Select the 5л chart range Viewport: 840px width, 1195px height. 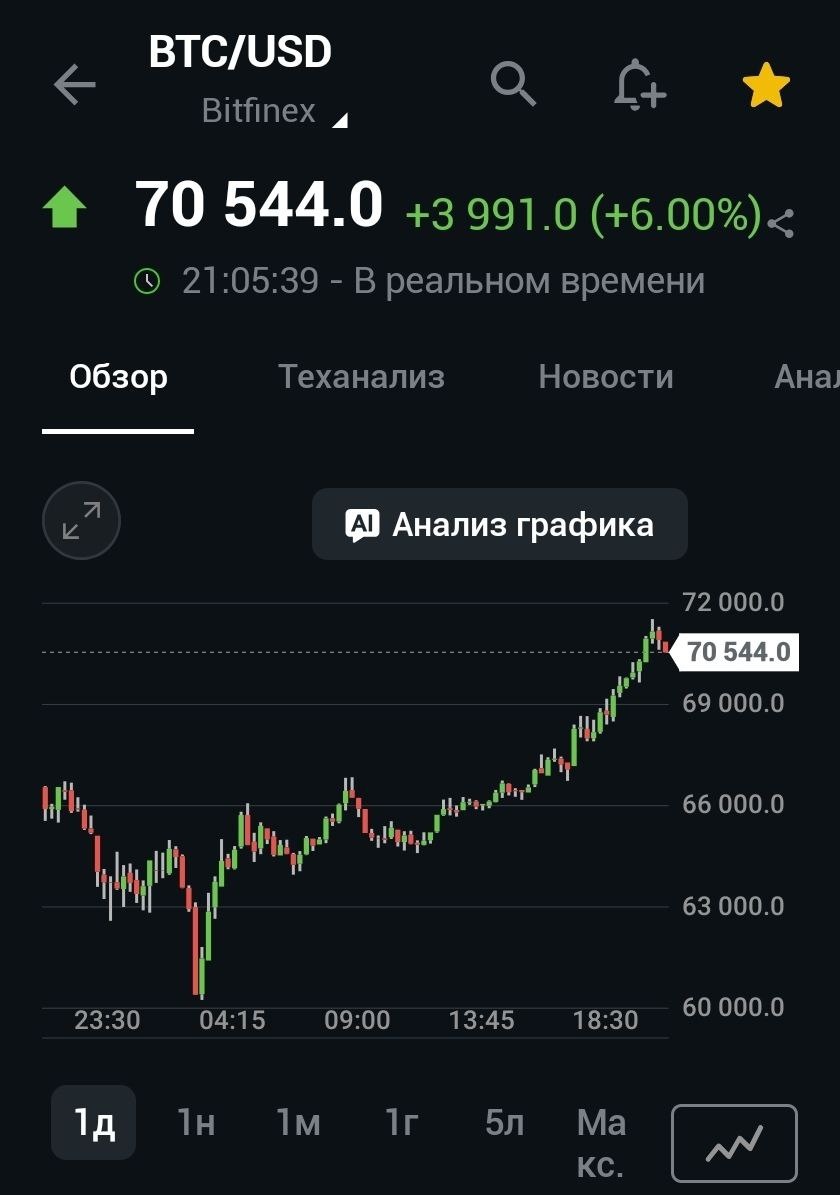504,1123
